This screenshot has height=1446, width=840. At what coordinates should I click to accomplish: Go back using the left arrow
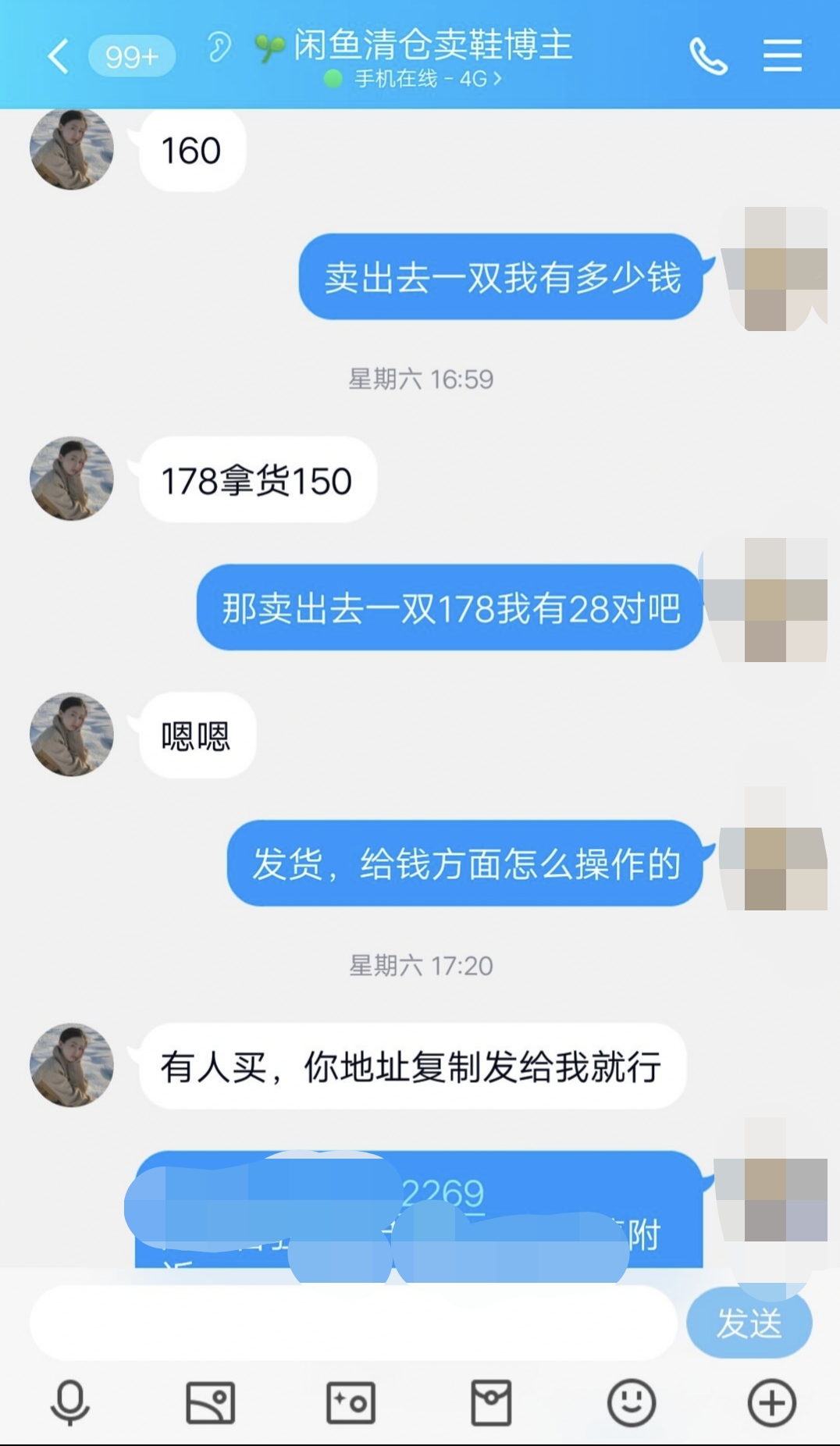click(x=56, y=55)
